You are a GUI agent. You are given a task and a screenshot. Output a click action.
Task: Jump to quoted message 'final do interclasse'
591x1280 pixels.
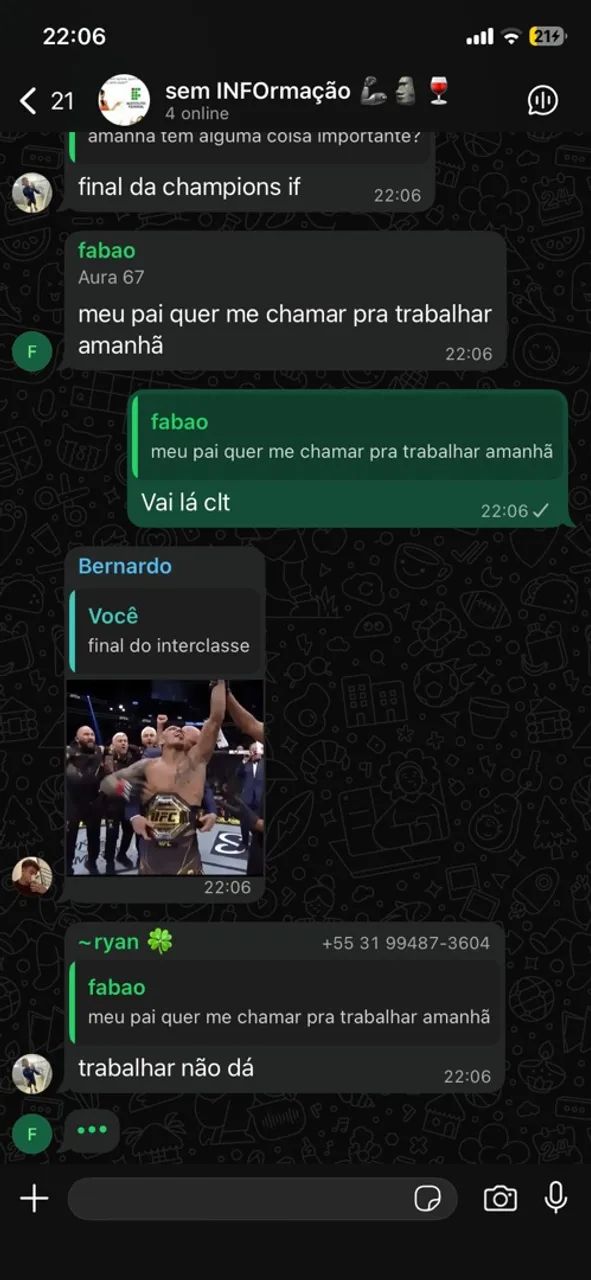click(x=165, y=630)
